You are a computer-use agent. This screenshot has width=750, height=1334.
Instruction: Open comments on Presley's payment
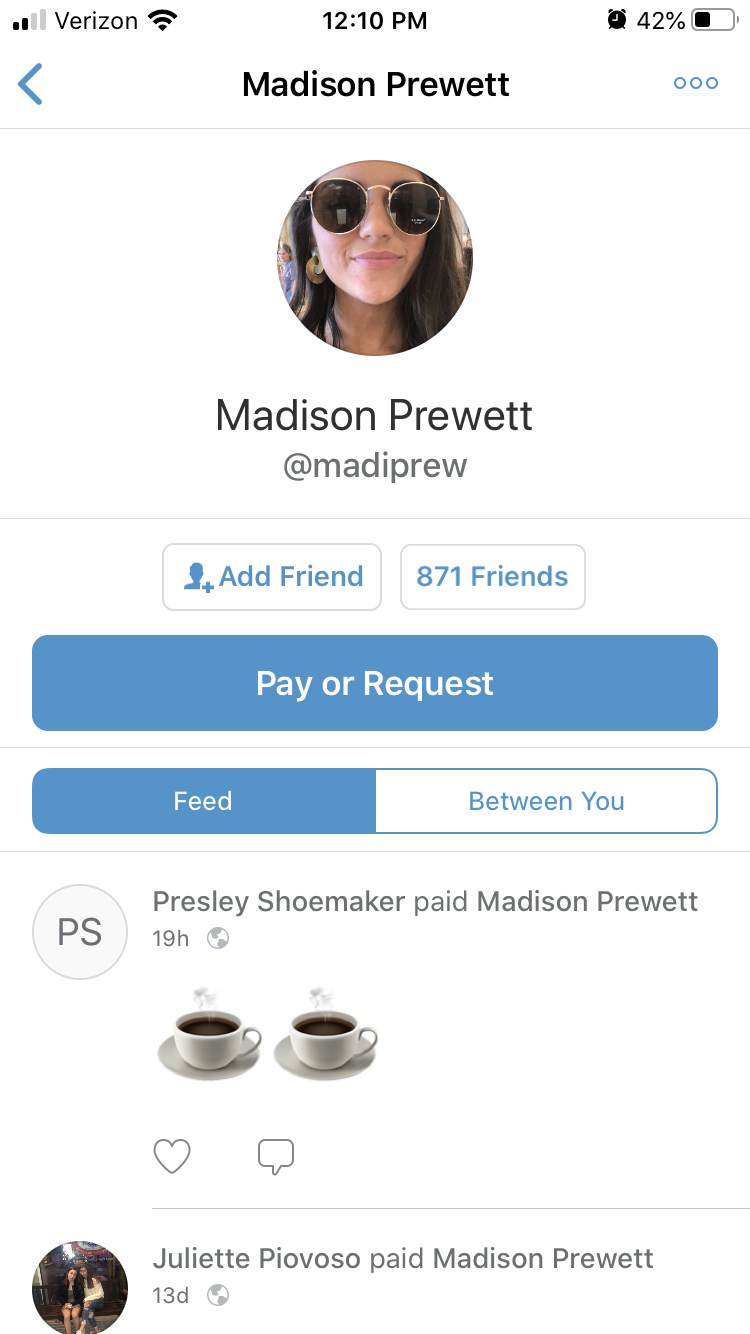(275, 1155)
